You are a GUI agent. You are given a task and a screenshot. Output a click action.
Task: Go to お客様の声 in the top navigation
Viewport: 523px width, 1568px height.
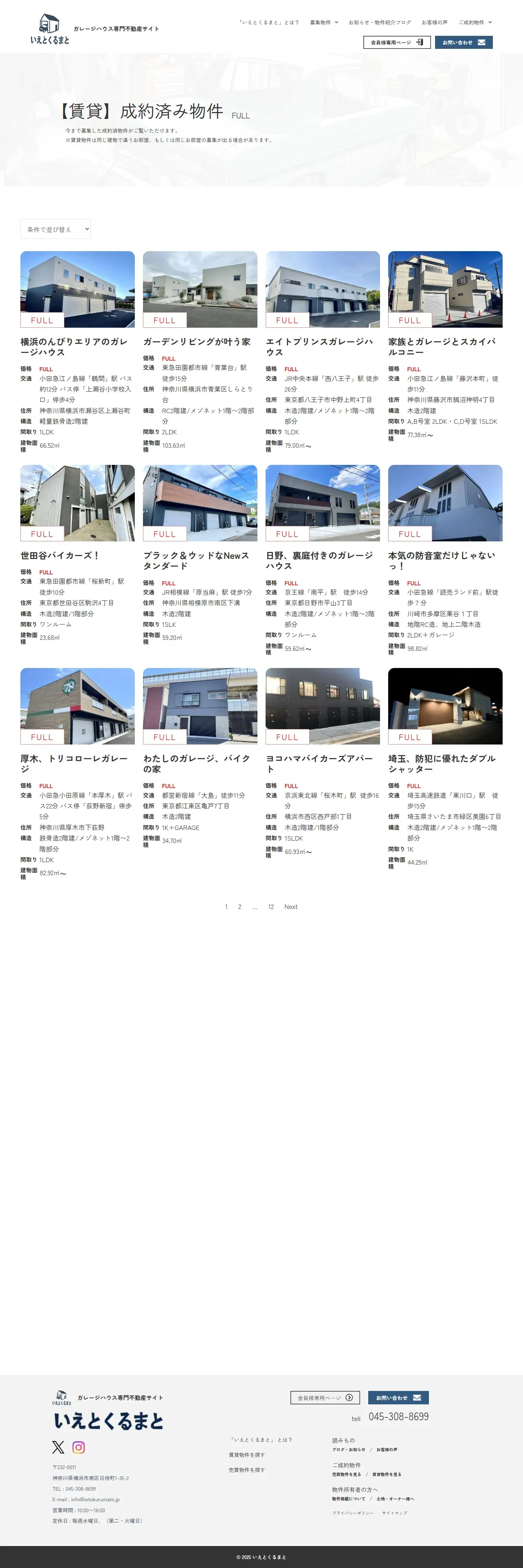(x=434, y=22)
